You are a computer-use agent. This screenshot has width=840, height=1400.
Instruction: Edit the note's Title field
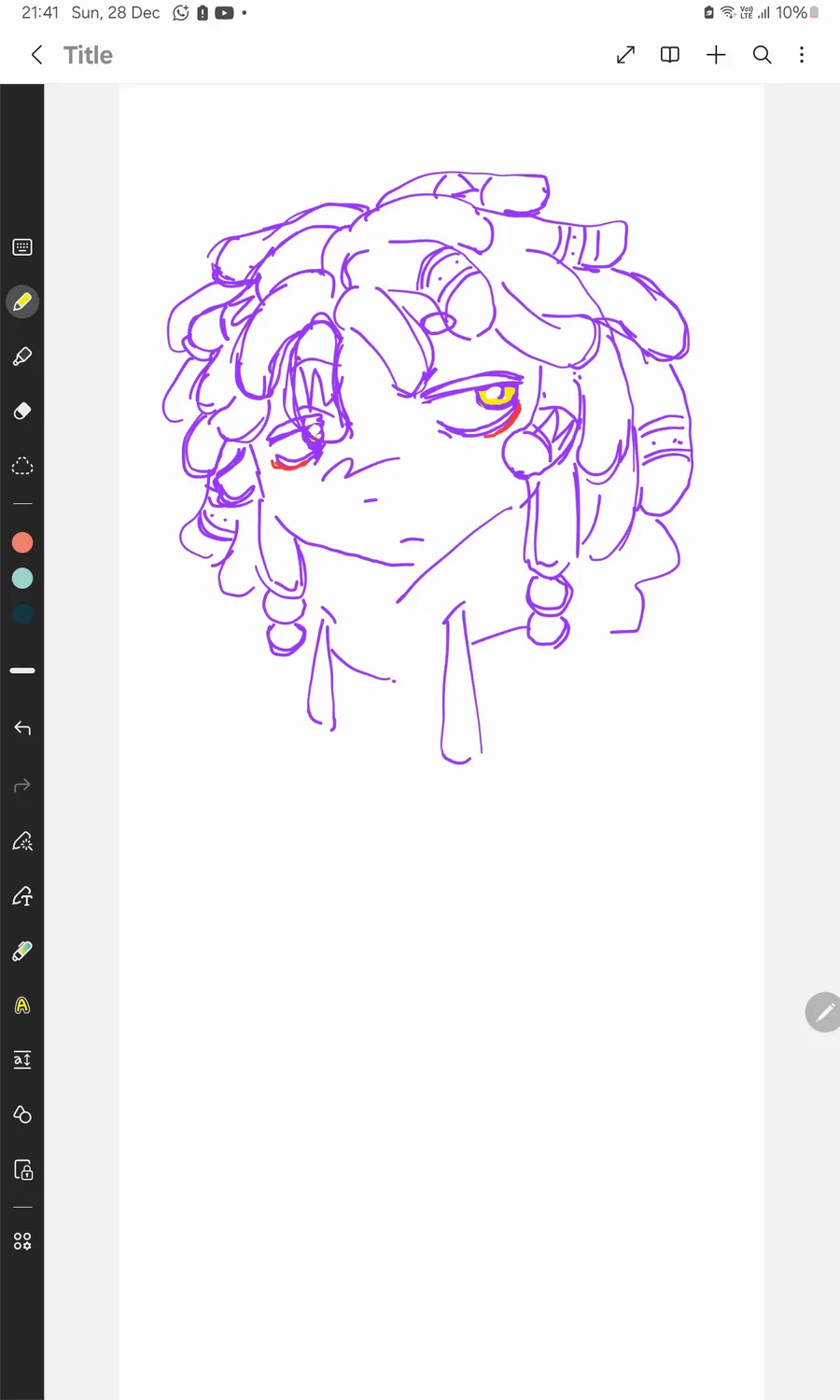[x=89, y=55]
